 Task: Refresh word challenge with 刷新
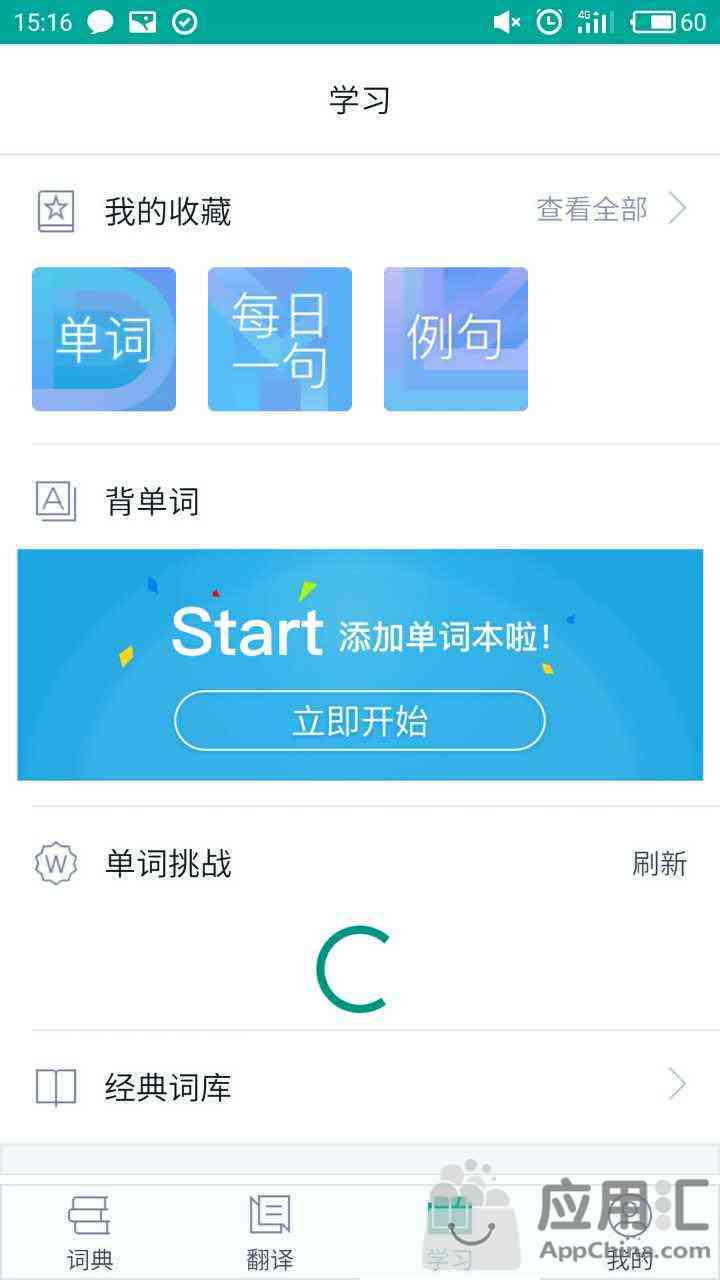pos(659,863)
